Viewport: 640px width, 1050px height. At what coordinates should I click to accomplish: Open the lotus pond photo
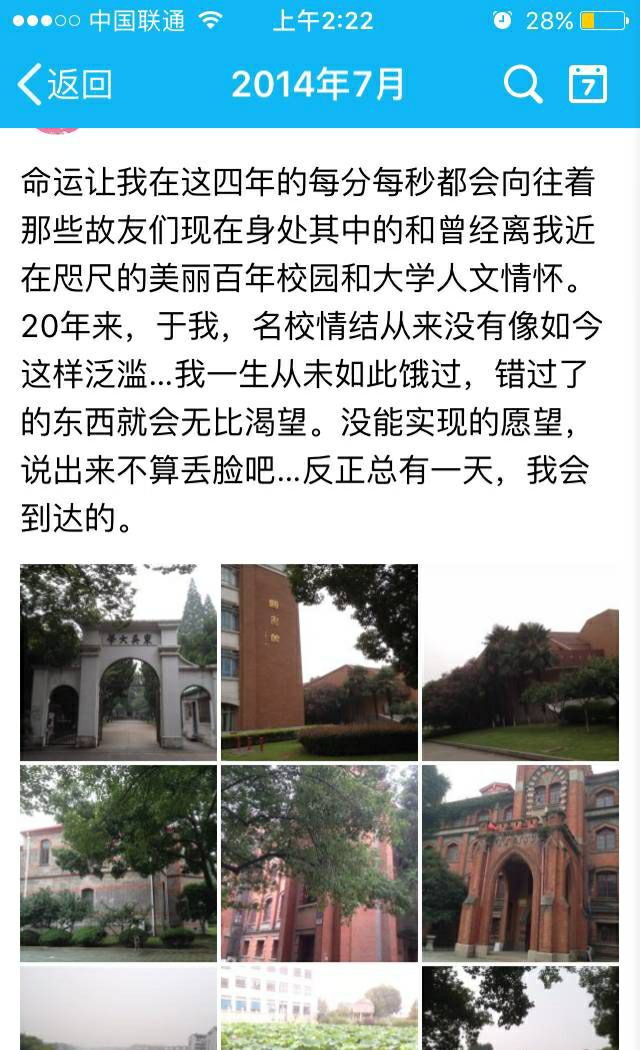[319, 1008]
